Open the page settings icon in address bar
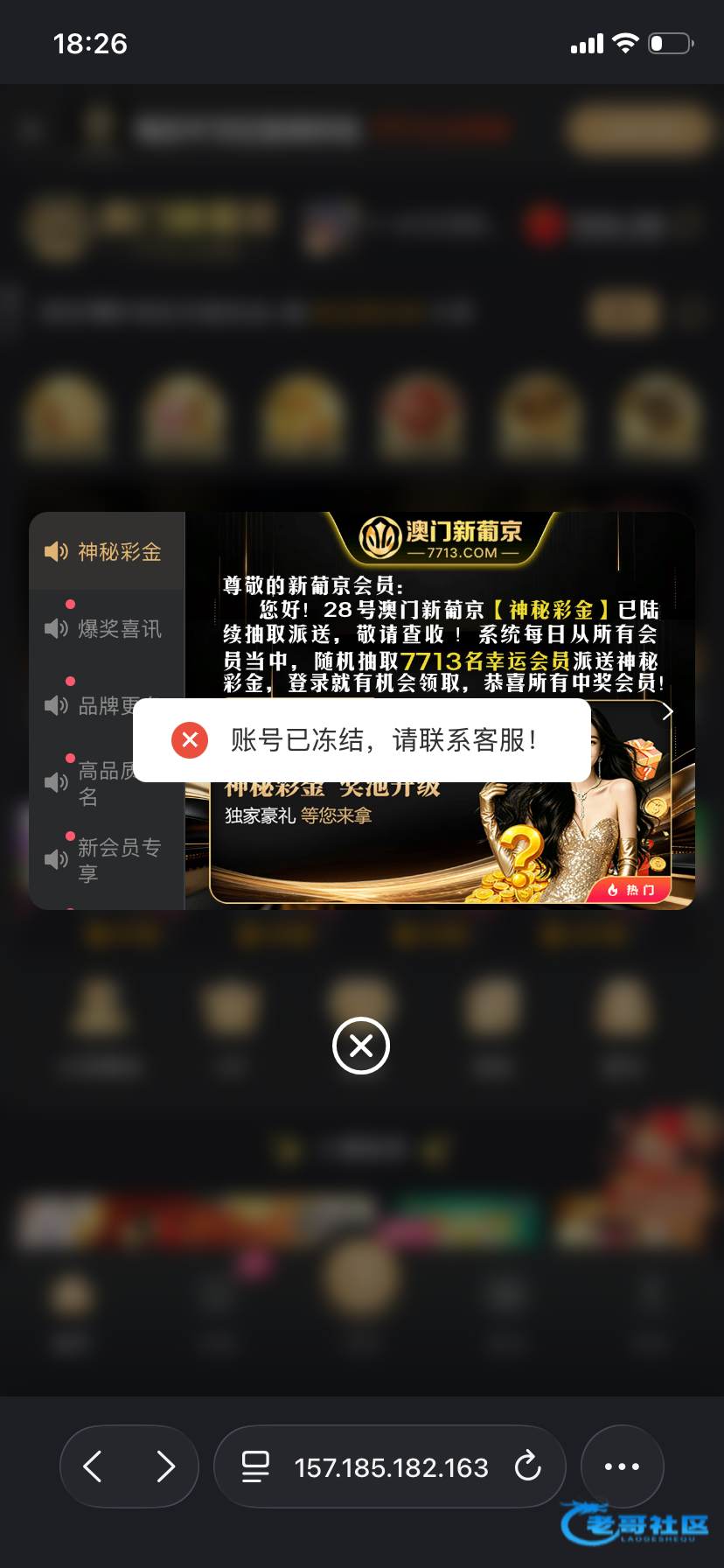The image size is (724, 1568). tap(255, 1466)
